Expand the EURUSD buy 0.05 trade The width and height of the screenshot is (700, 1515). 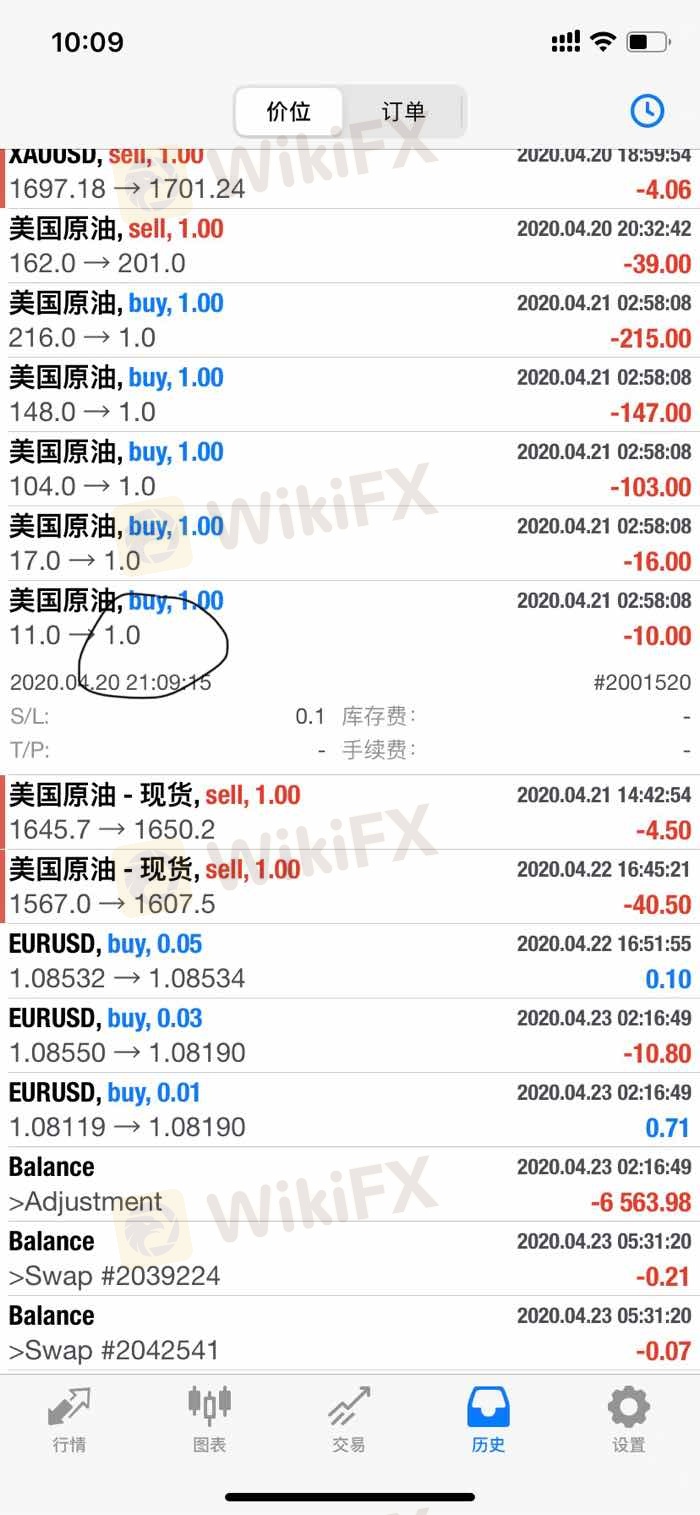(350, 961)
